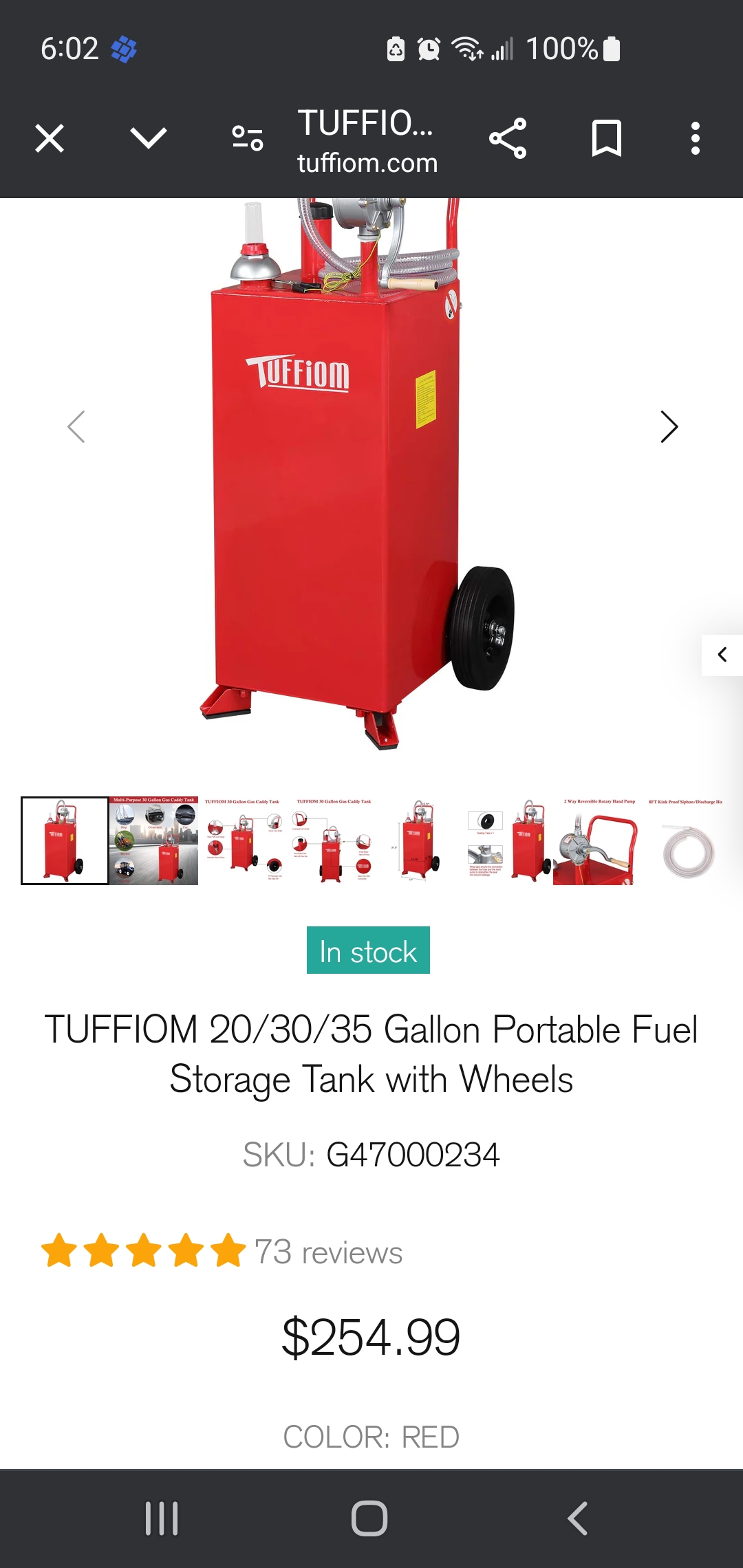Show the next product image
The width and height of the screenshot is (743, 1568).
point(669,427)
